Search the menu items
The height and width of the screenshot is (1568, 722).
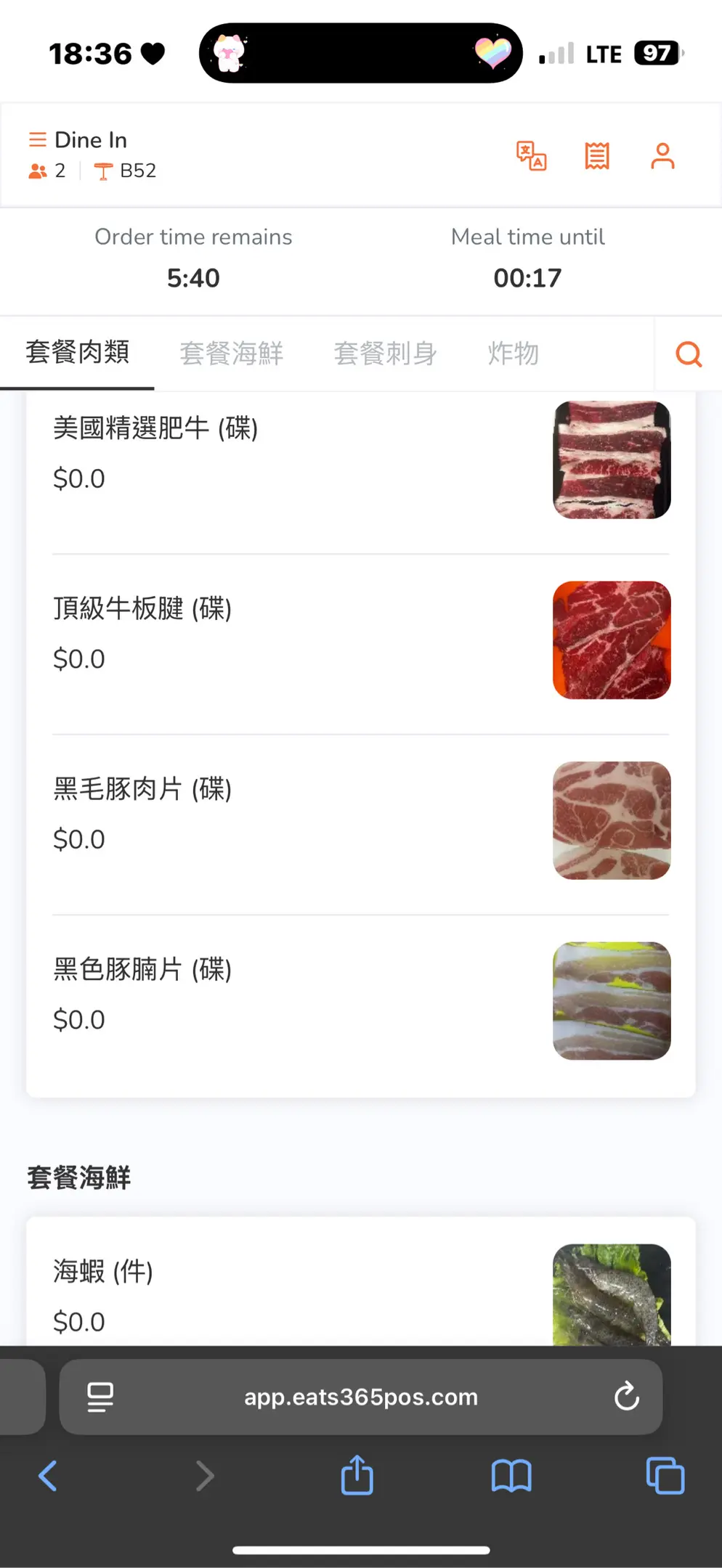click(688, 354)
